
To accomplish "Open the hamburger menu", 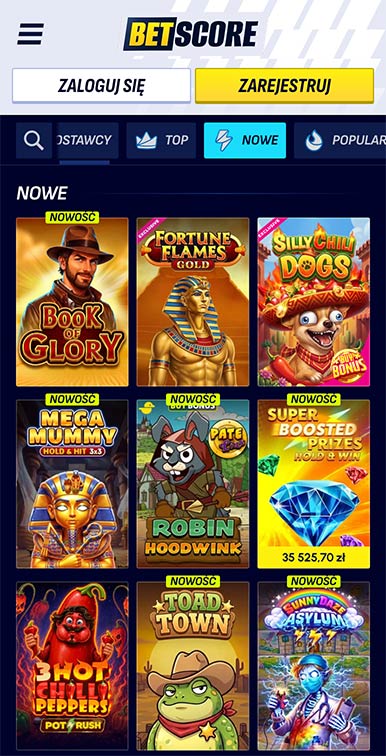I will pyautogui.click(x=30, y=34).
